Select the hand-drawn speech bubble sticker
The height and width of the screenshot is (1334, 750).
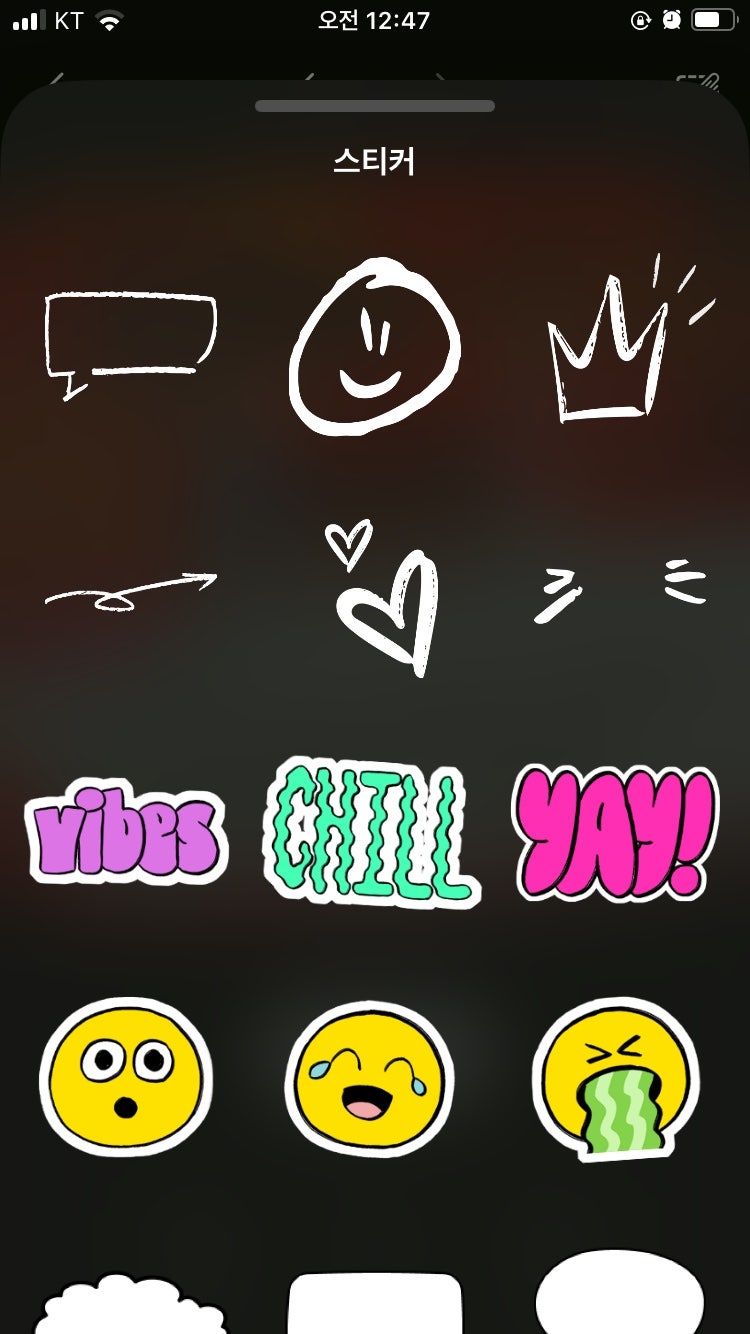pos(130,337)
